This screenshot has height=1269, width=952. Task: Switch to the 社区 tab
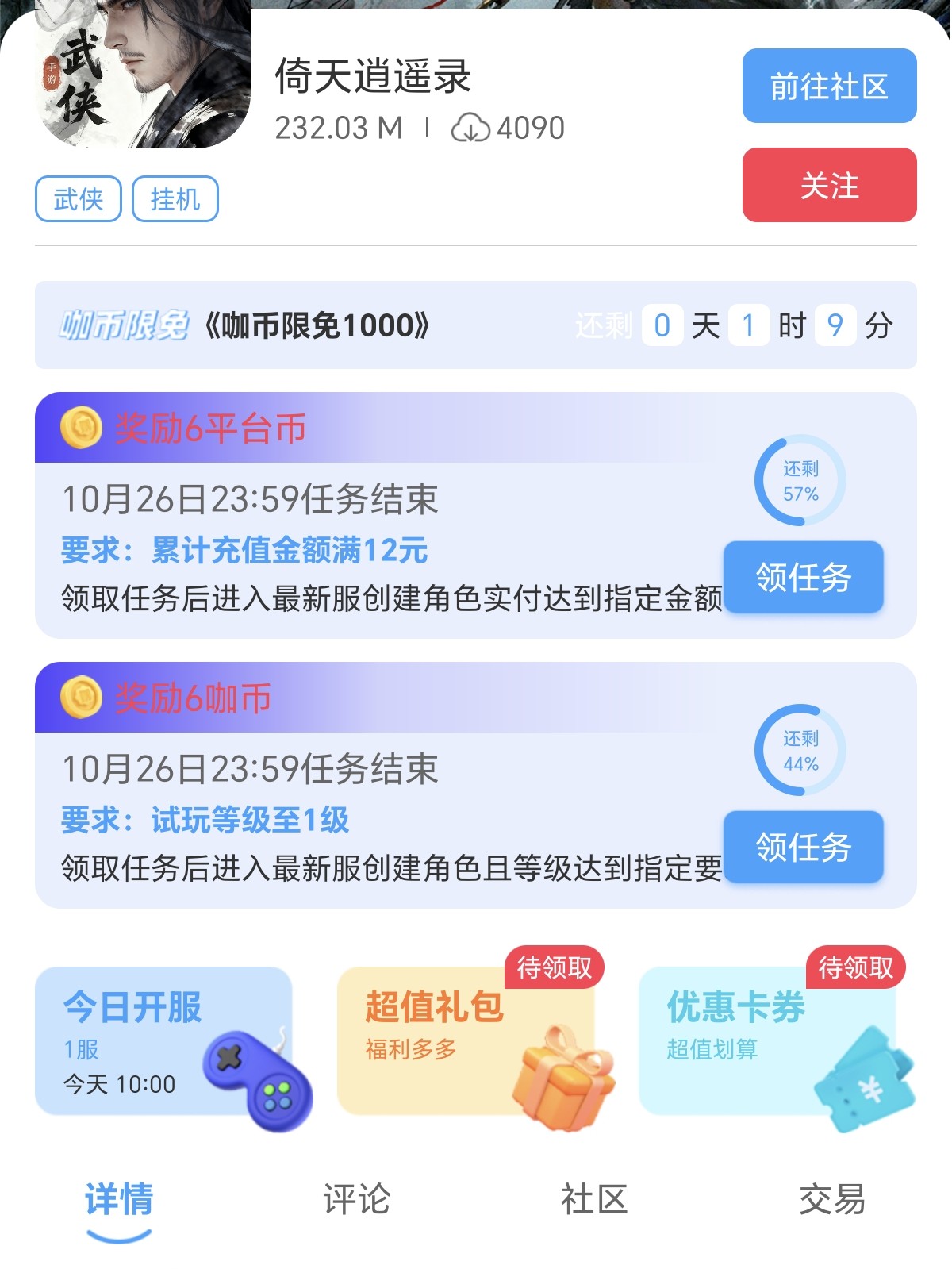point(594,1199)
